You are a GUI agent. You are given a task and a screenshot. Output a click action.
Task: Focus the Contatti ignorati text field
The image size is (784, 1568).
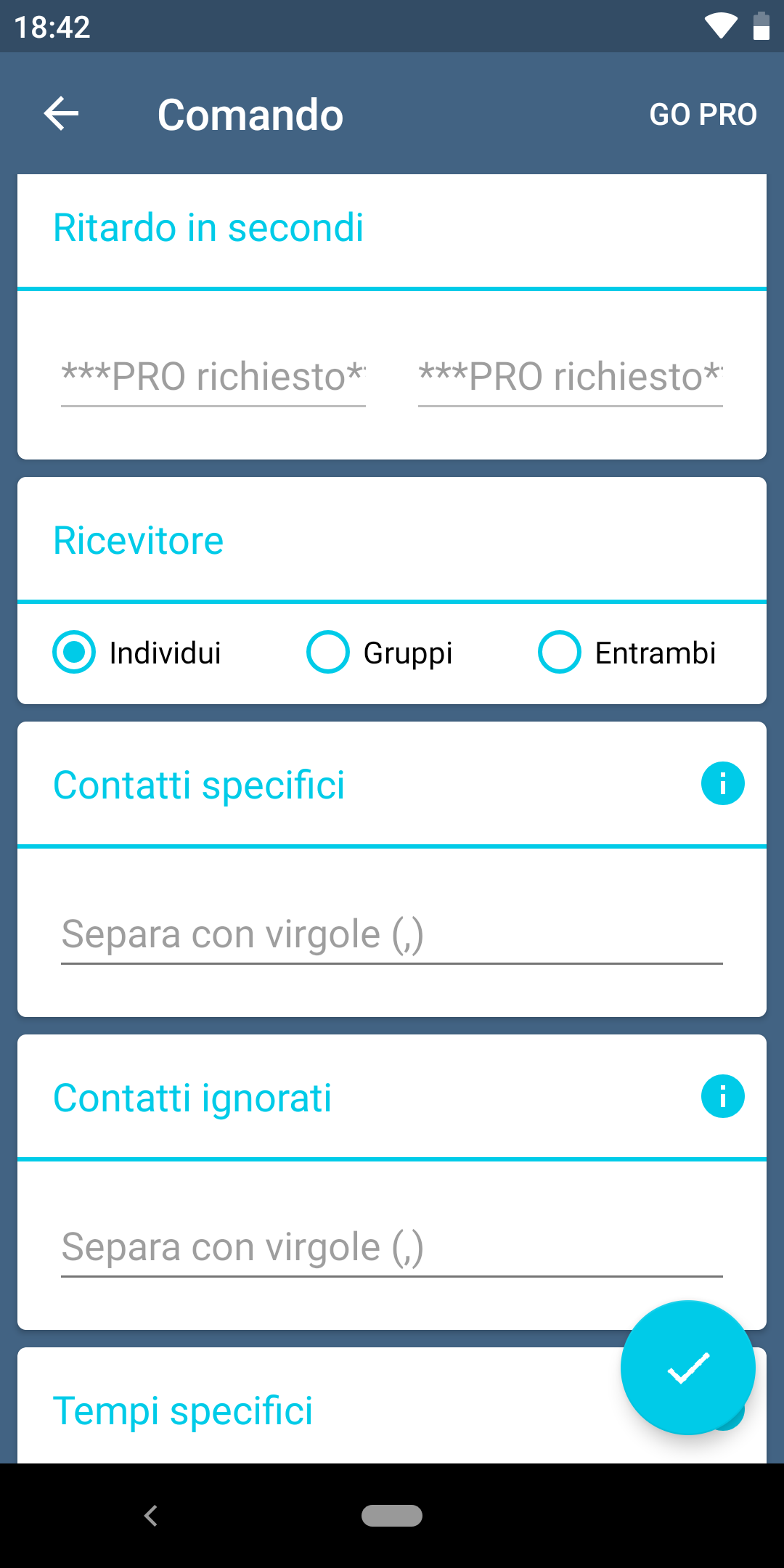click(392, 1248)
